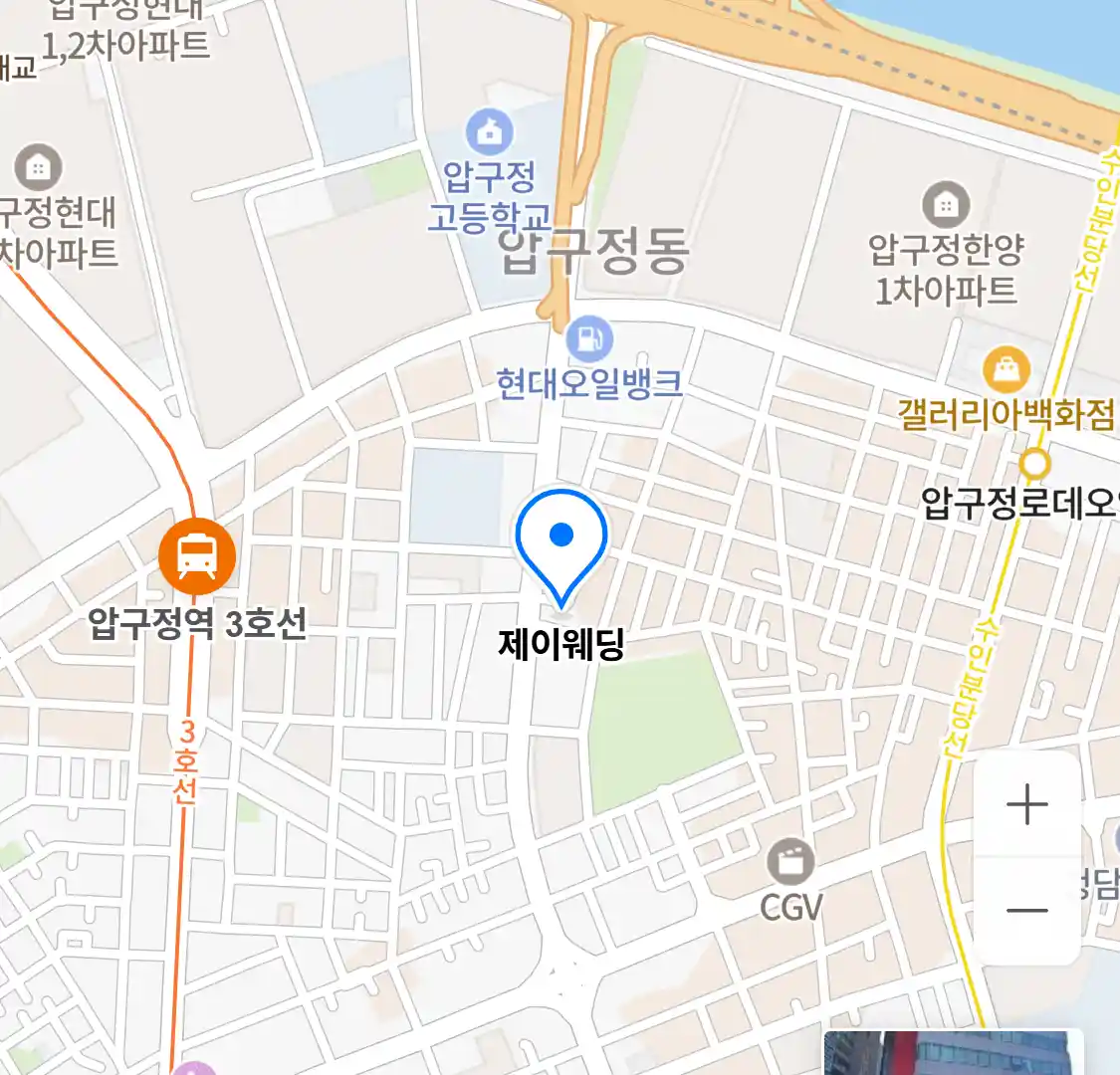This screenshot has height=1075, width=1120.
Task: Open the 갤러리아백화점 shopping marker
Action: click(x=1007, y=370)
